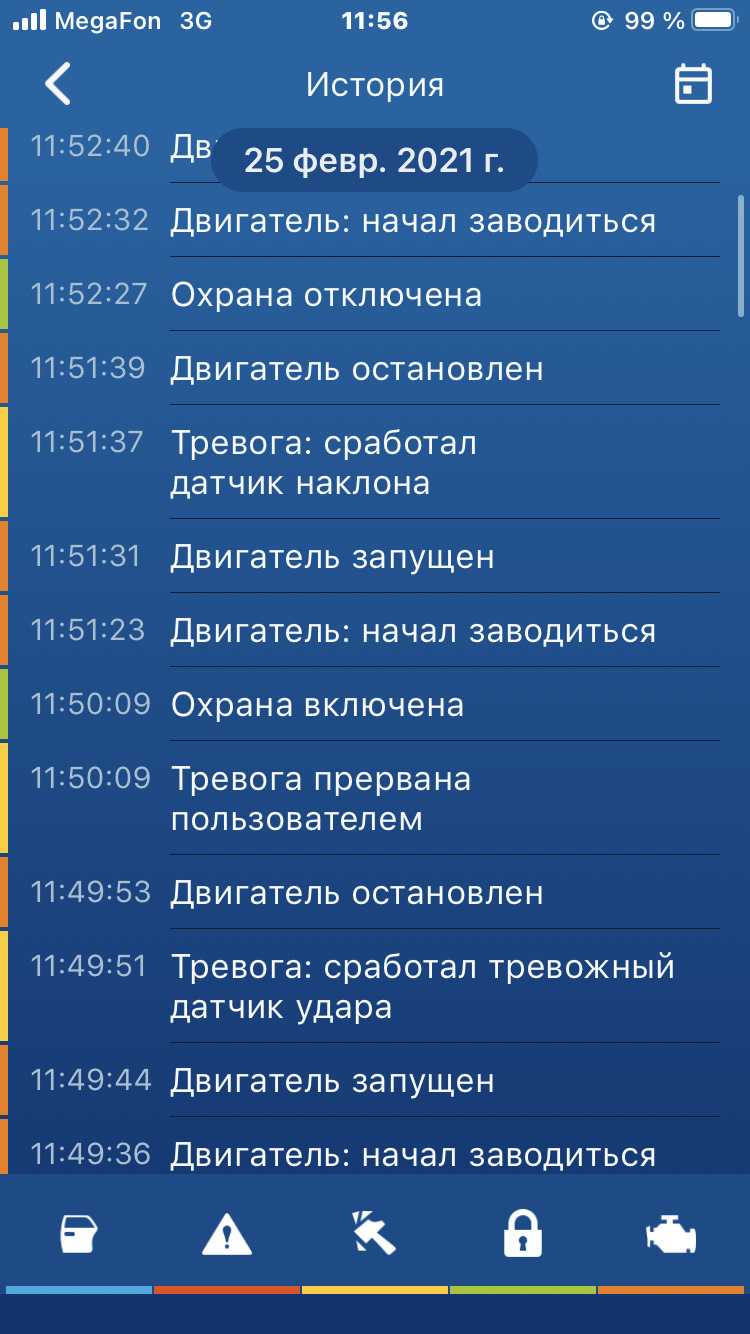Tap the yellow severity bar beside датчик удара alert
750x1334 pixels.
pos(6,985)
